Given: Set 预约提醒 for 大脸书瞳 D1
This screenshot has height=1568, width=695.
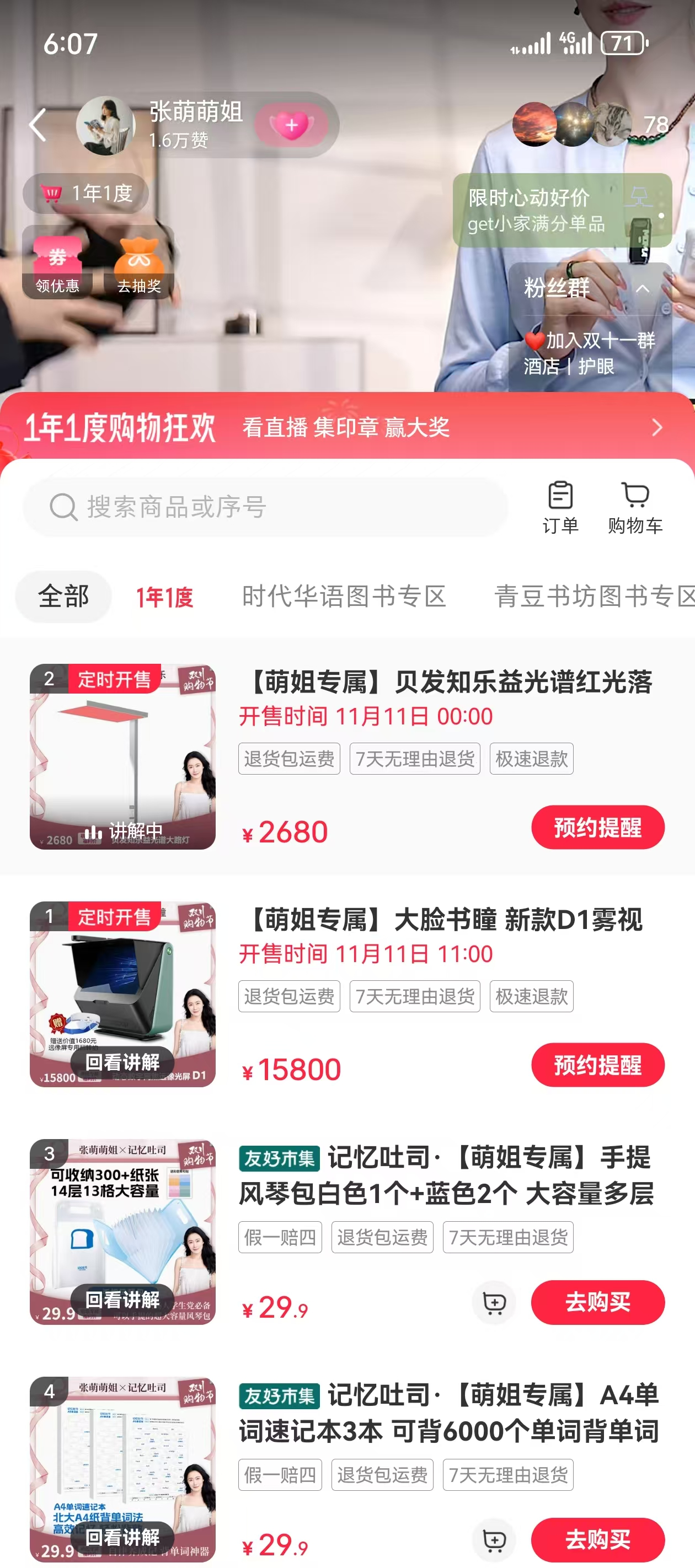Looking at the screenshot, I should pos(597,1065).
